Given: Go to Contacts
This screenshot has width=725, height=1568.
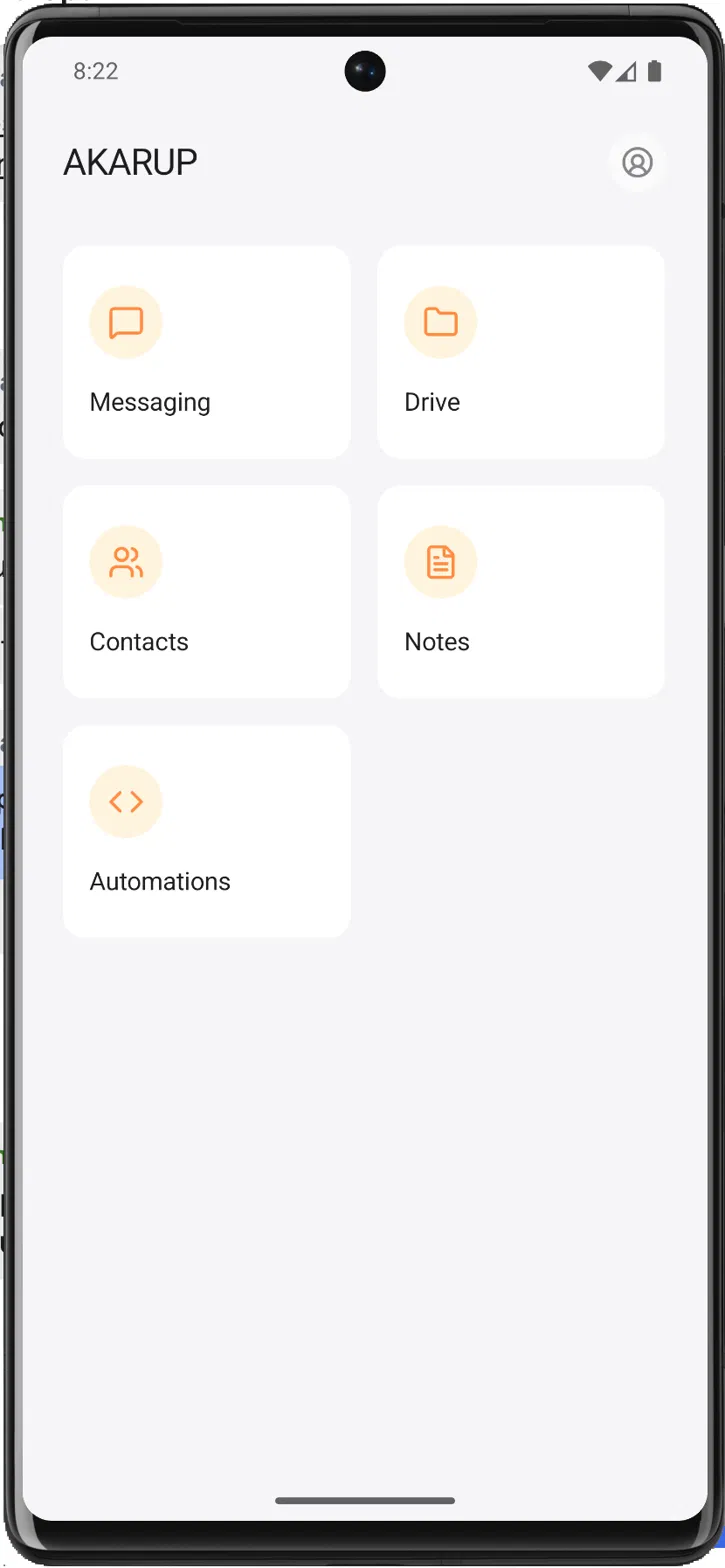Looking at the screenshot, I should pyautogui.click(x=207, y=592).
